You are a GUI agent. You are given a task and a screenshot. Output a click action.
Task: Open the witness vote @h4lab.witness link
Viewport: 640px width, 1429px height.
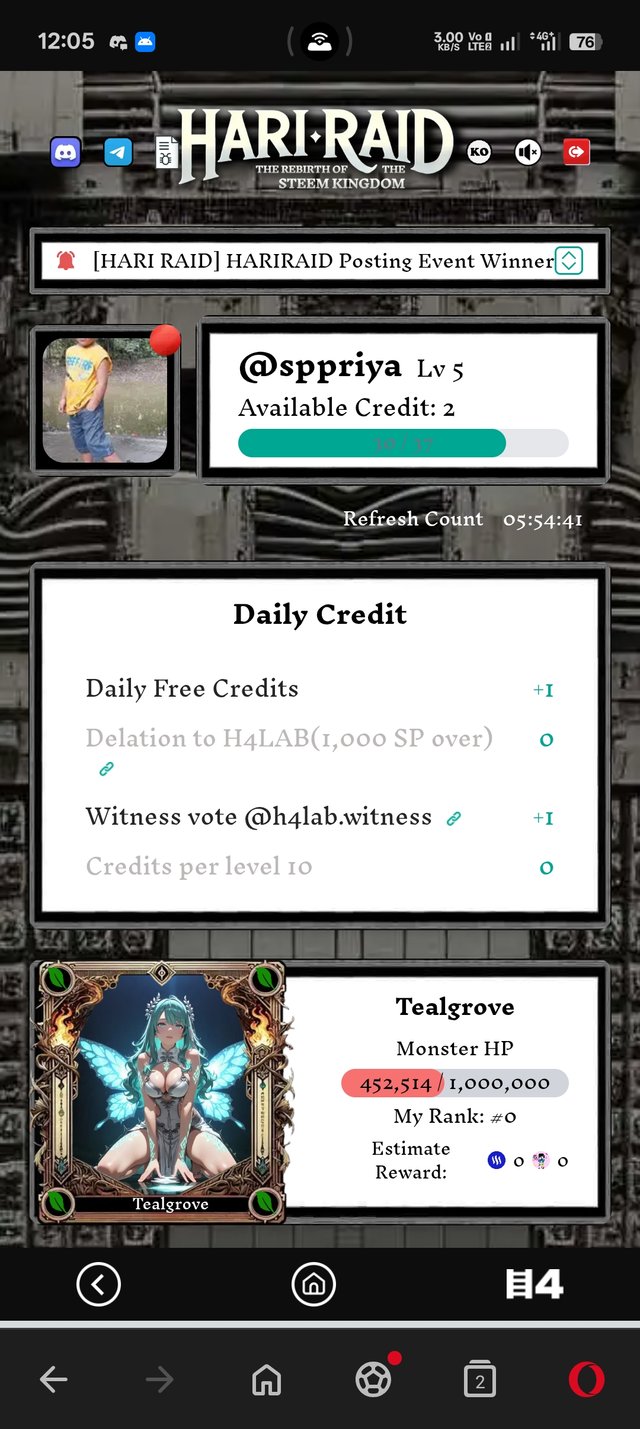(453, 818)
